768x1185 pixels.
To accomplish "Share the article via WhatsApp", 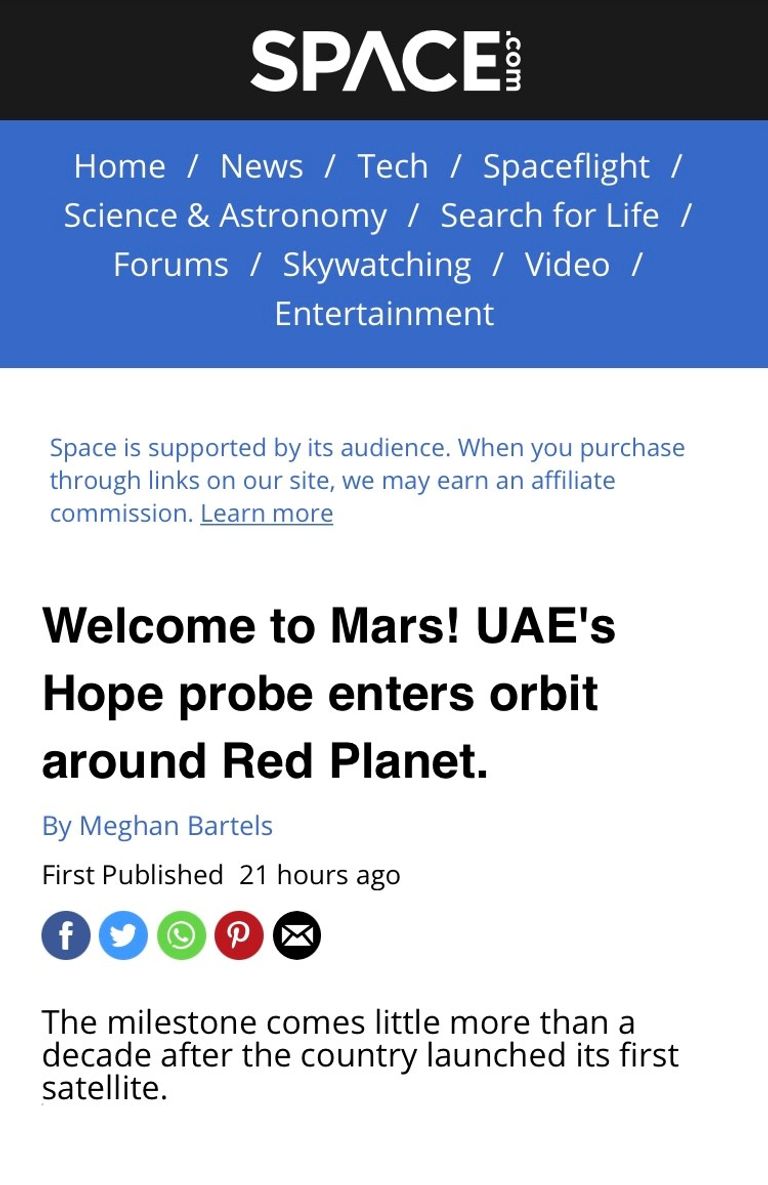I will tap(181, 936).
